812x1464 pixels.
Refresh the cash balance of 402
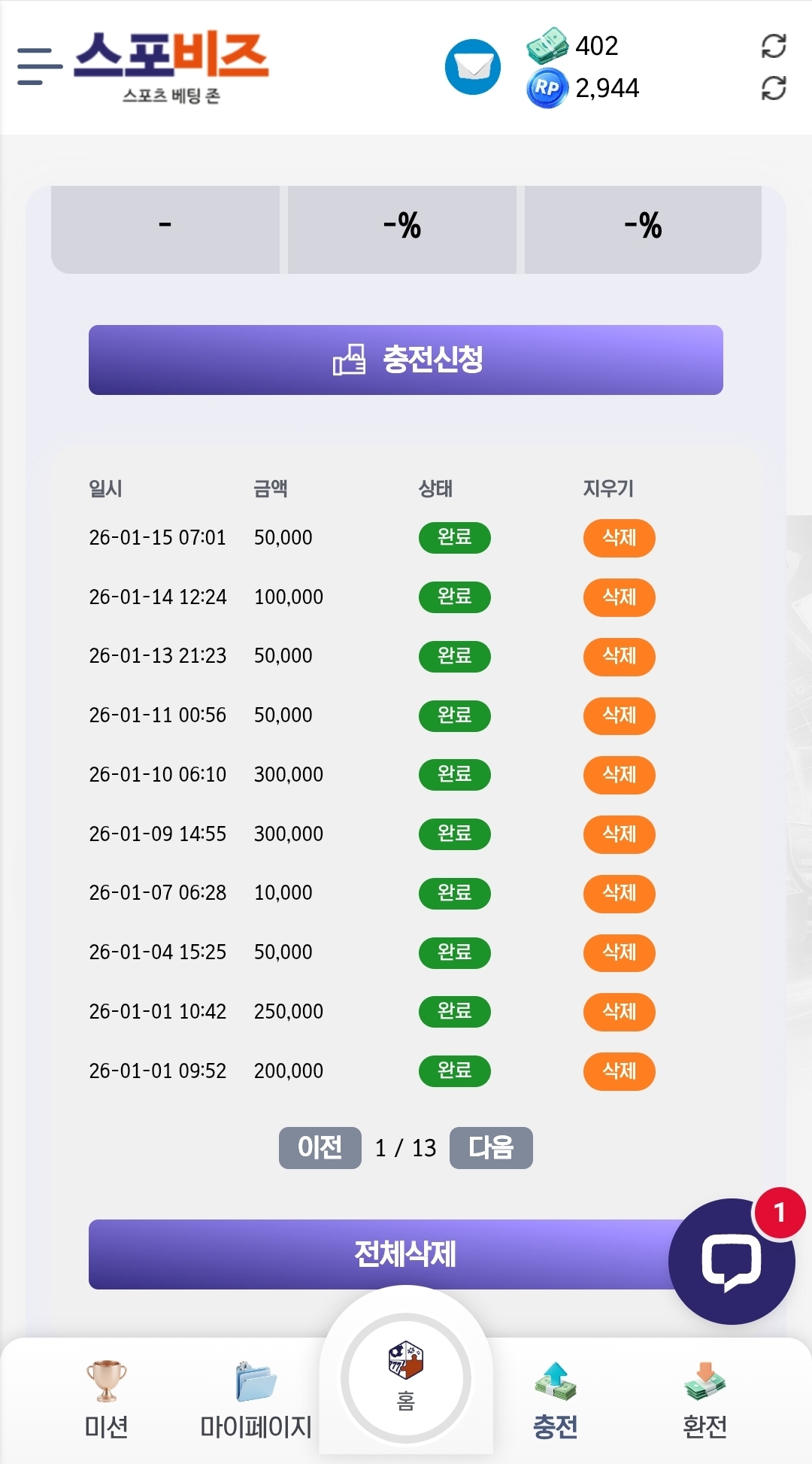click(773, 46)
